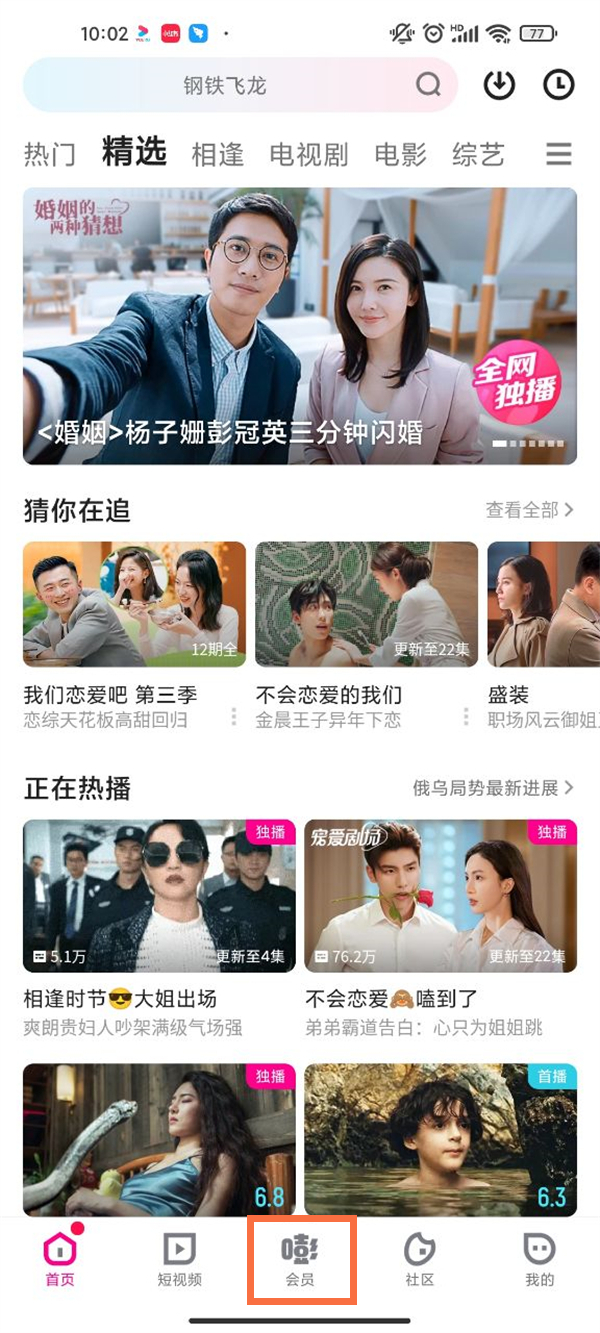Play 不会恋爱 嗑到了 video

click(x=440, y=895)
